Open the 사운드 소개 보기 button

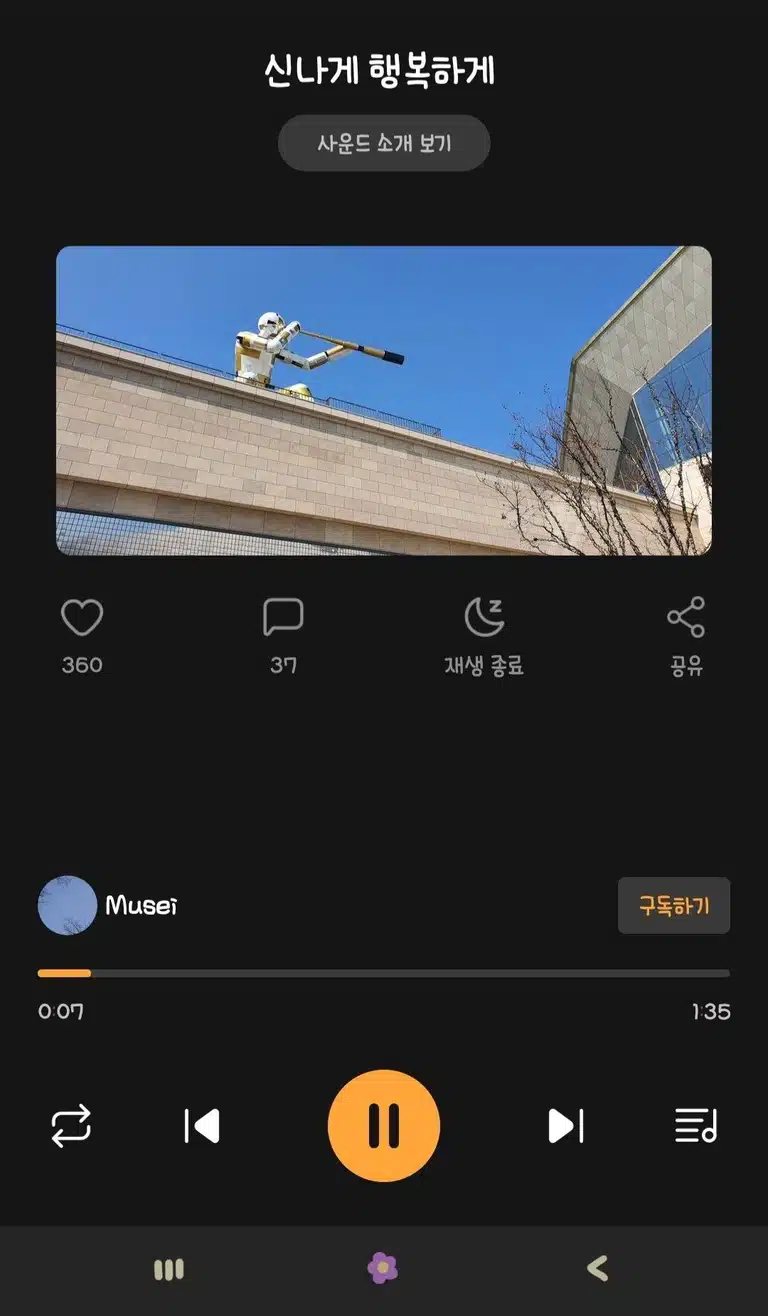384,143
